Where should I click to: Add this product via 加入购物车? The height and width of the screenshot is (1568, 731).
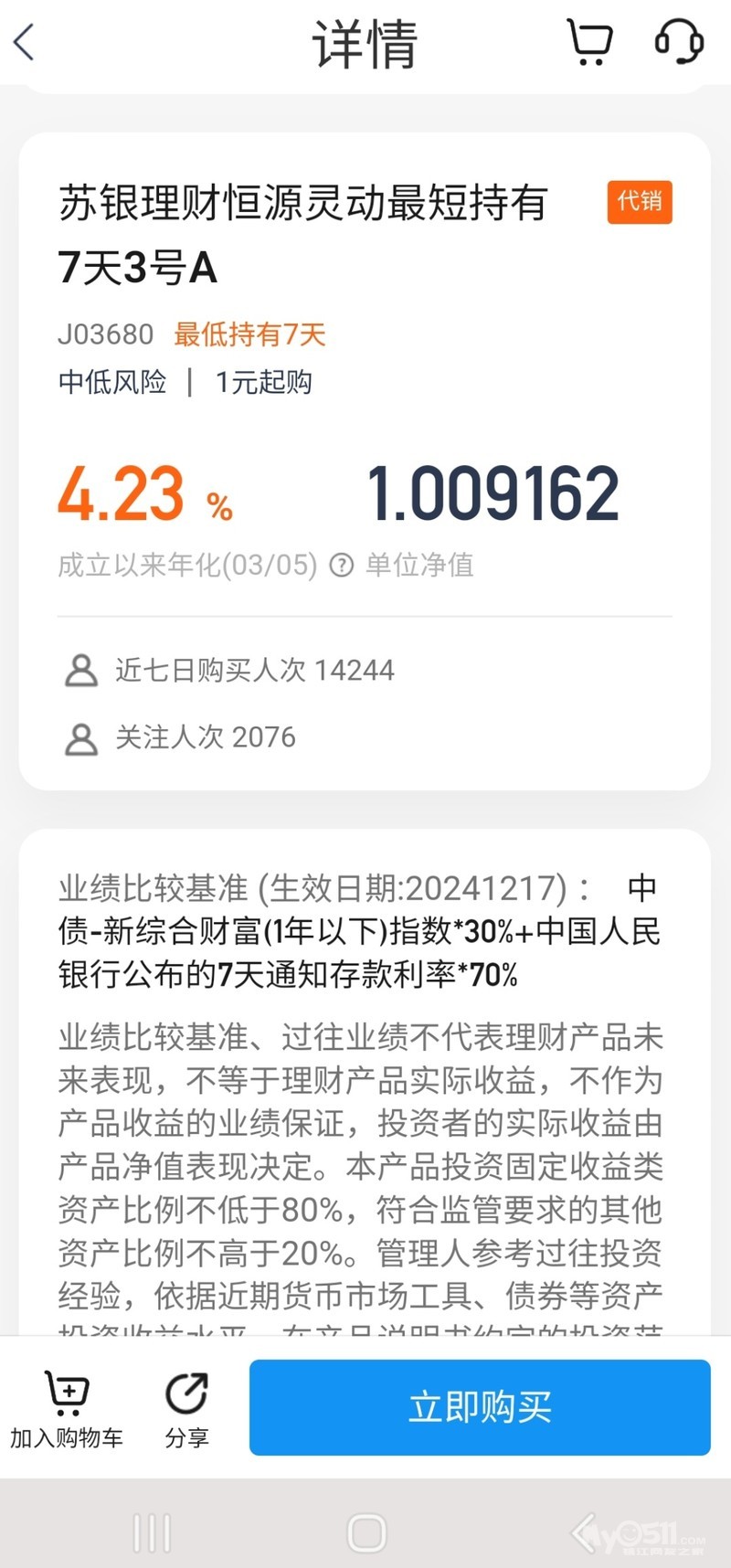tap(66, 1408)
